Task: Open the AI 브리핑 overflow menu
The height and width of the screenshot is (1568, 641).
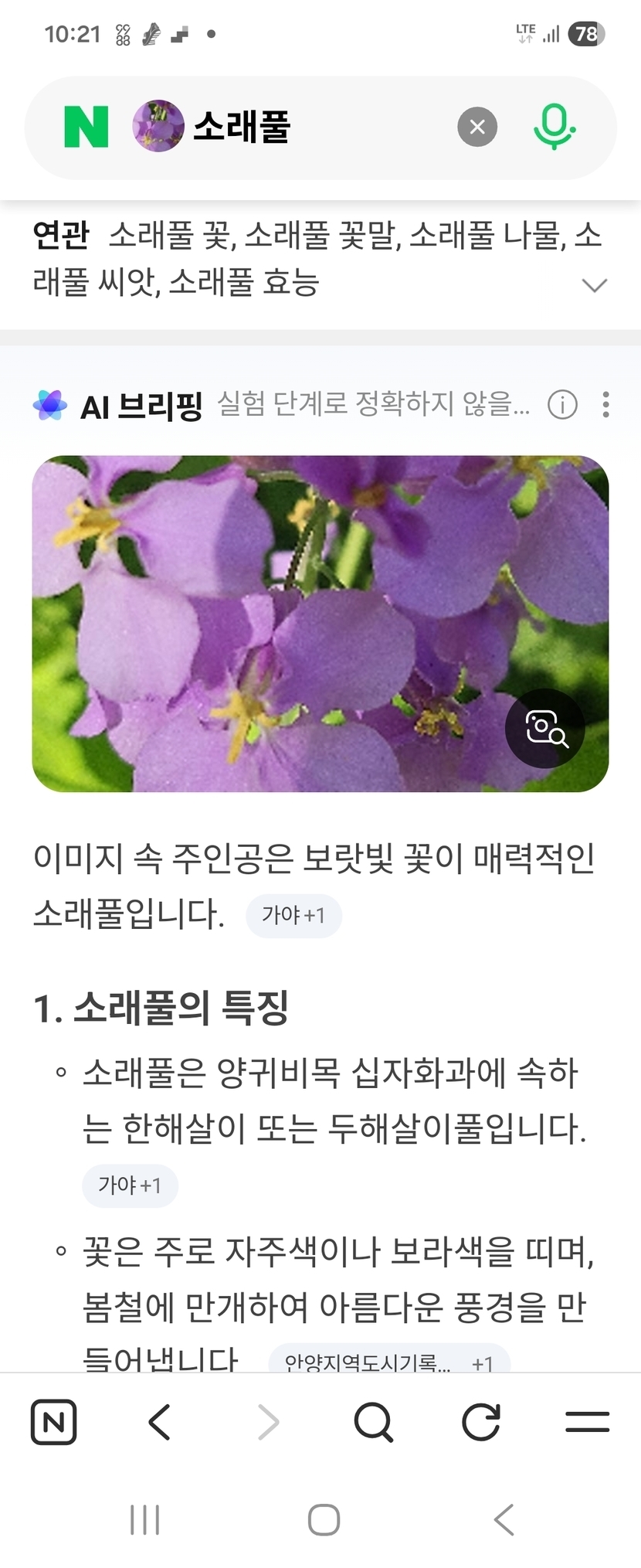Action: pyautogui.click(x=606, y=404)
